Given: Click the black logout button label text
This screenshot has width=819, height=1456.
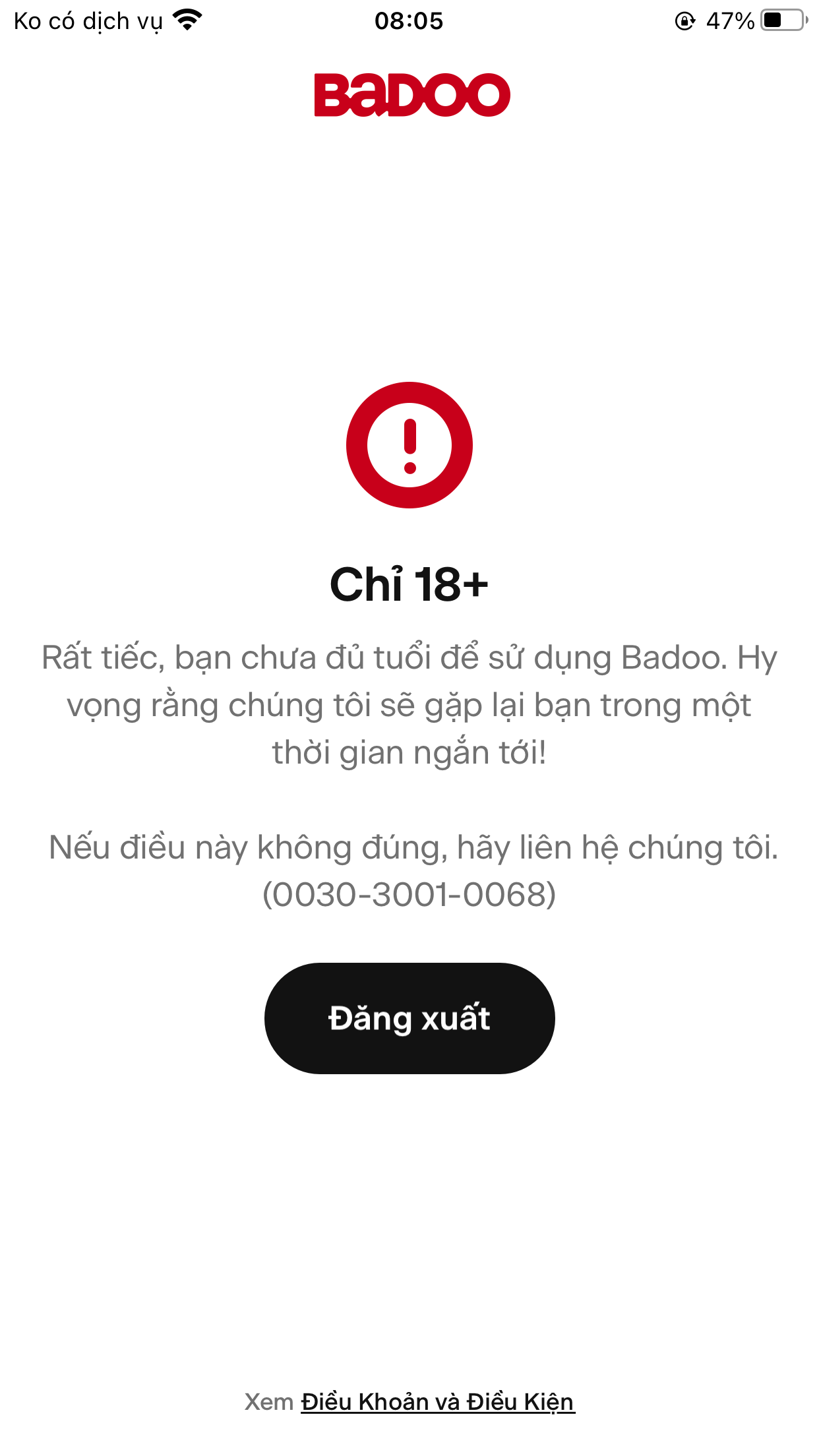Looking at the screenshot, I should coord(409,1017).
